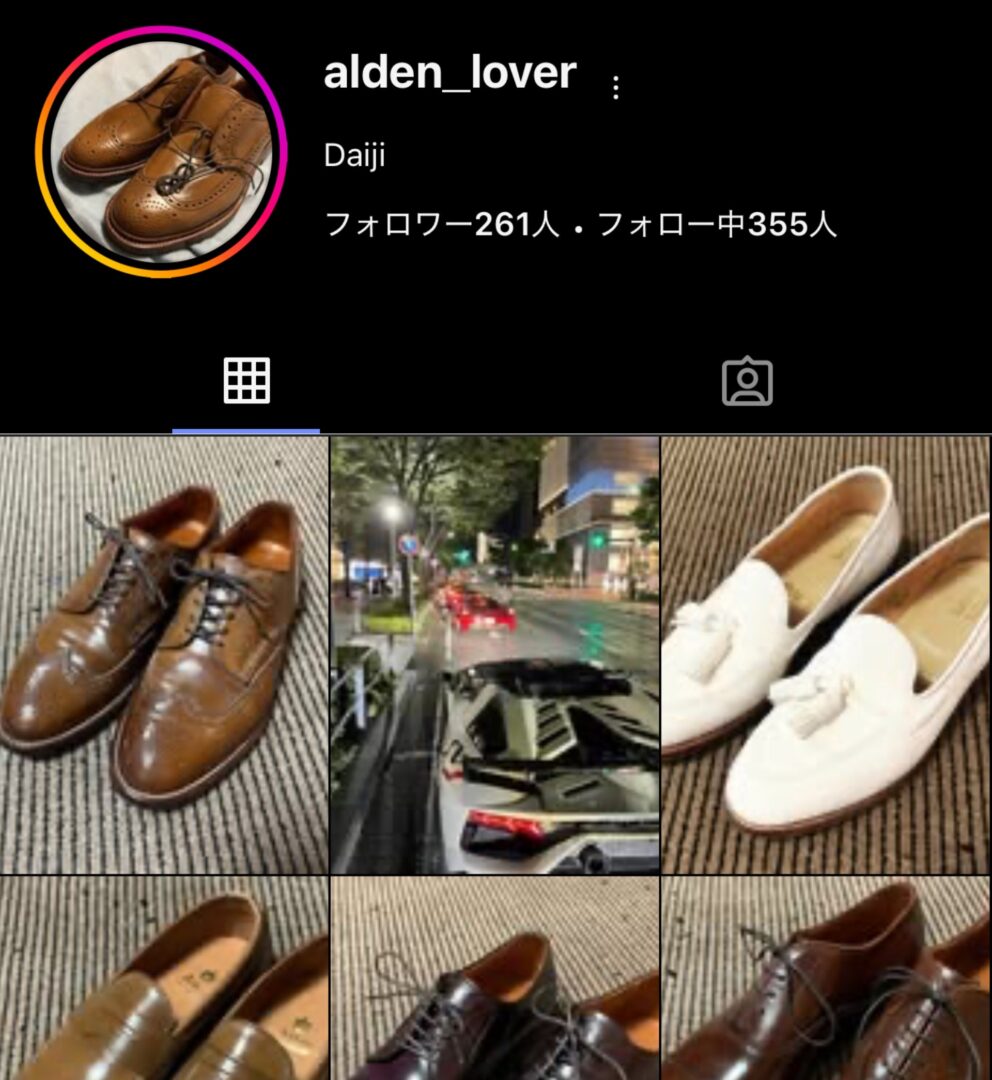Open the brown cap-toe oxfords post
992x1080 pixels.
827,980
